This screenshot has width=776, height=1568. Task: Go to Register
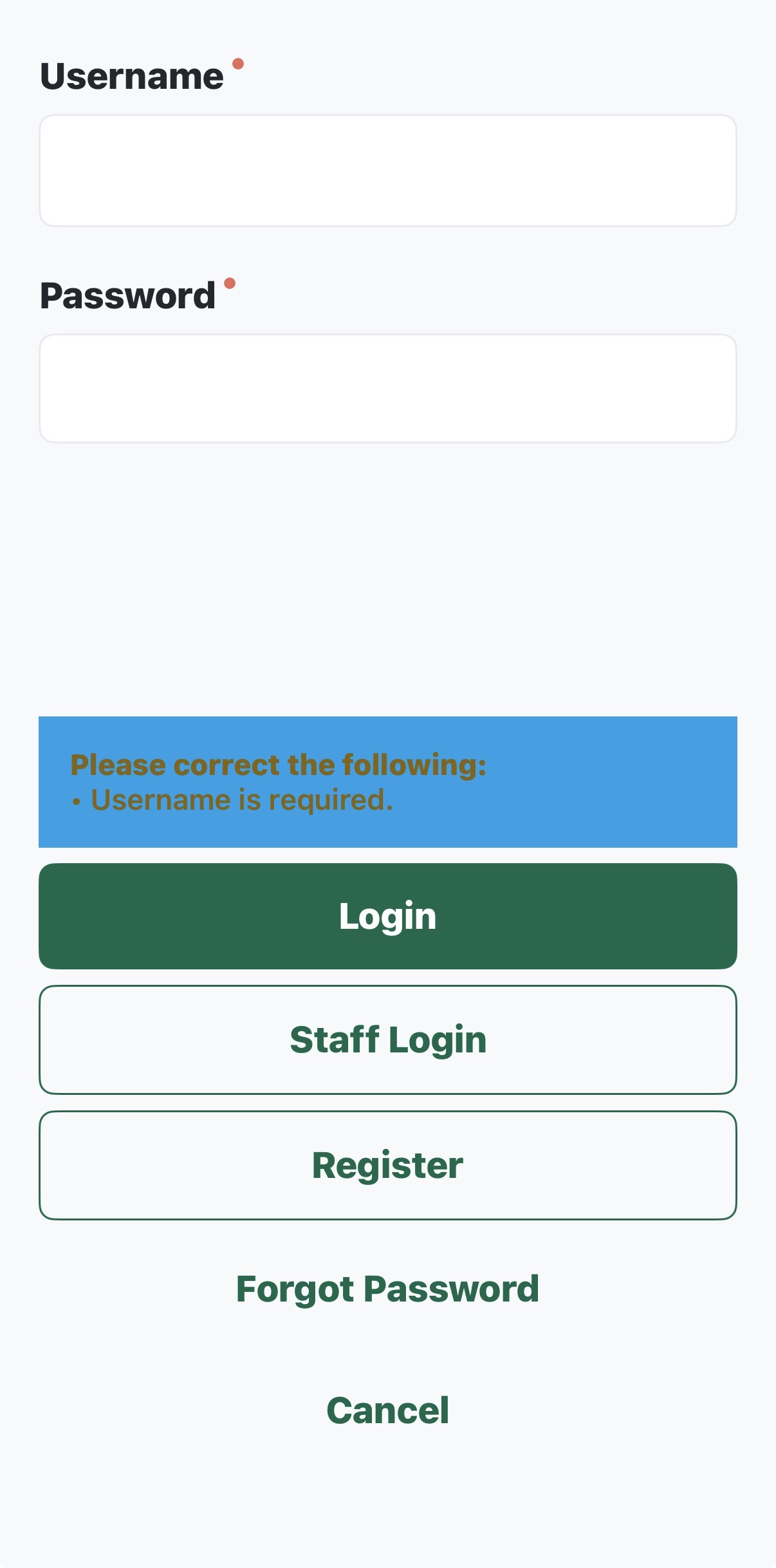pos(388,1165)
